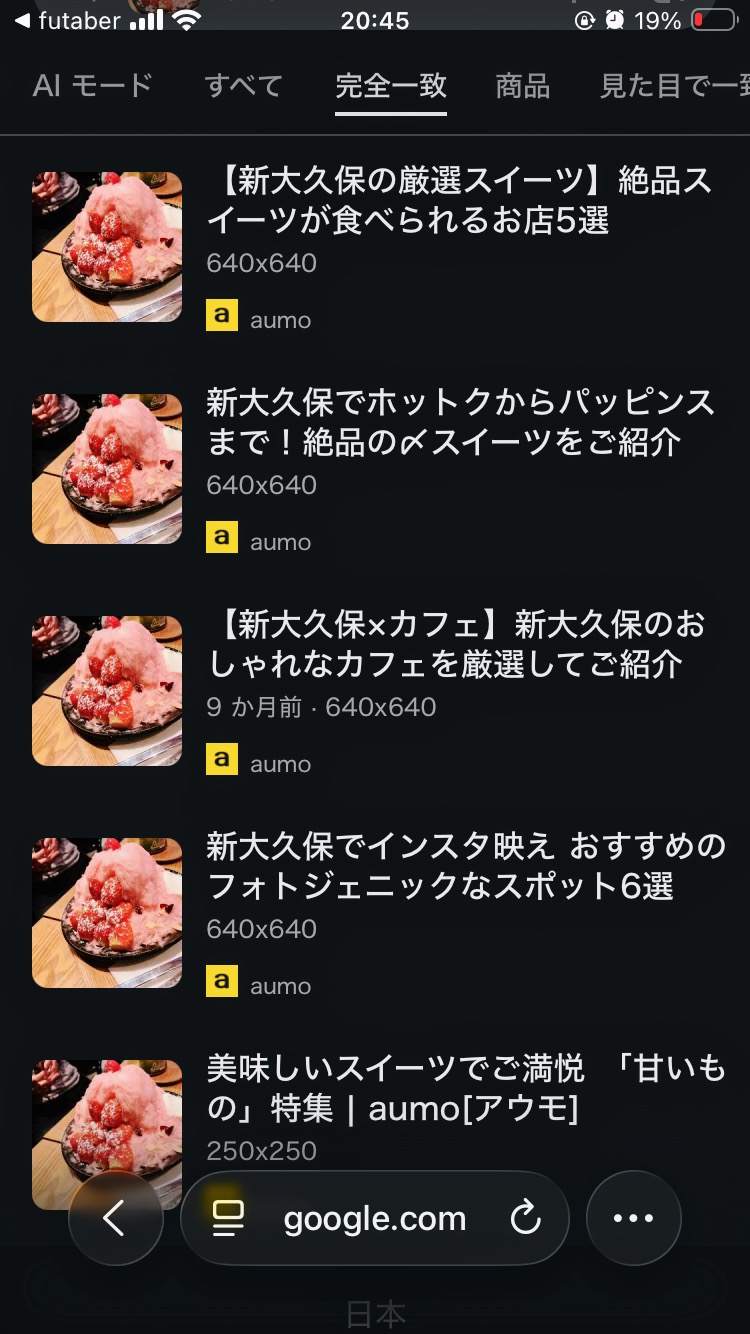Select the 完全一致 tab
Viewport: 750px width, 1334px height.
coord(391,86)
